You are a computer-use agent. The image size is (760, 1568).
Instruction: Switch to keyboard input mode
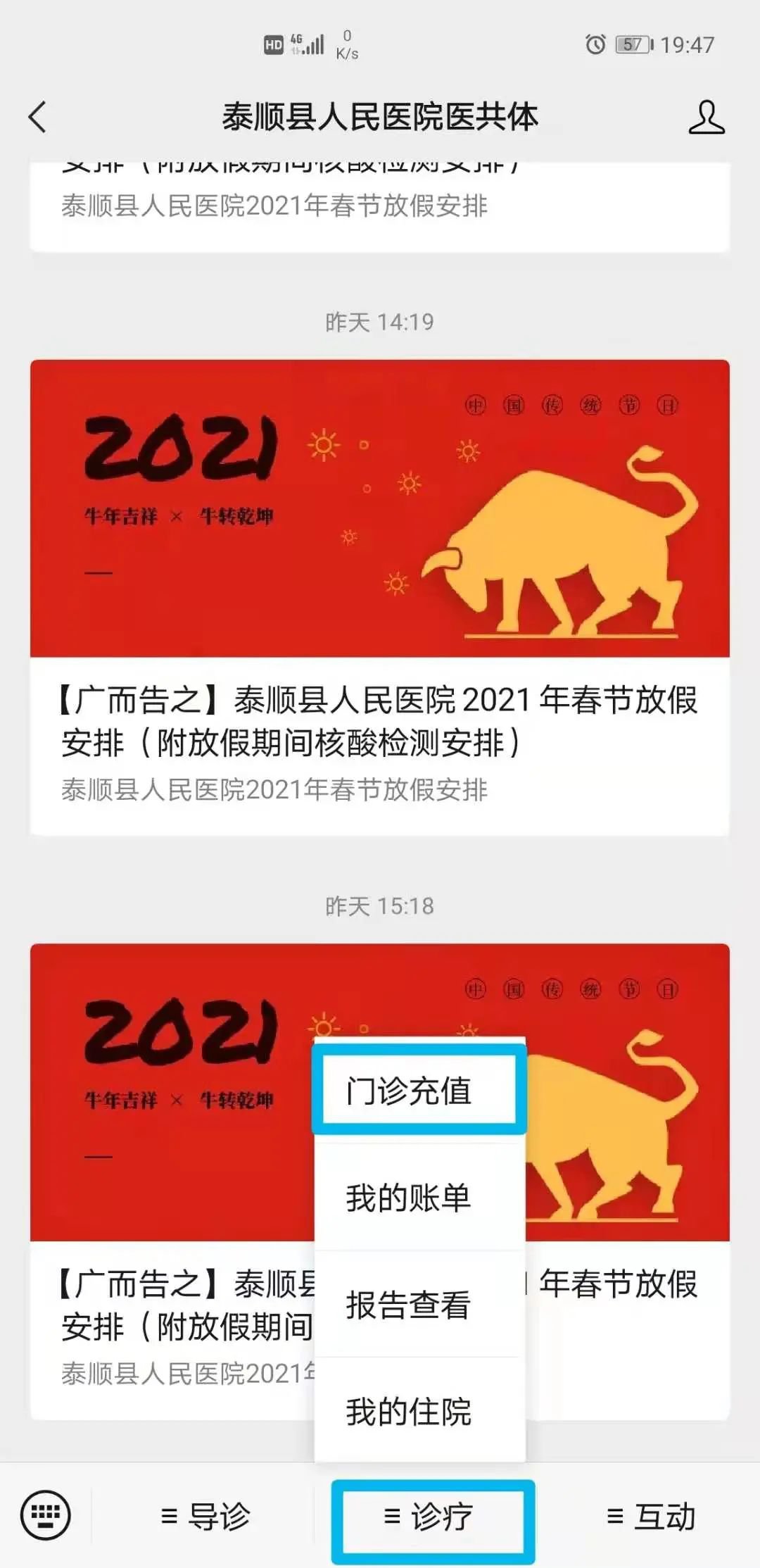(x=46, y=1514)
